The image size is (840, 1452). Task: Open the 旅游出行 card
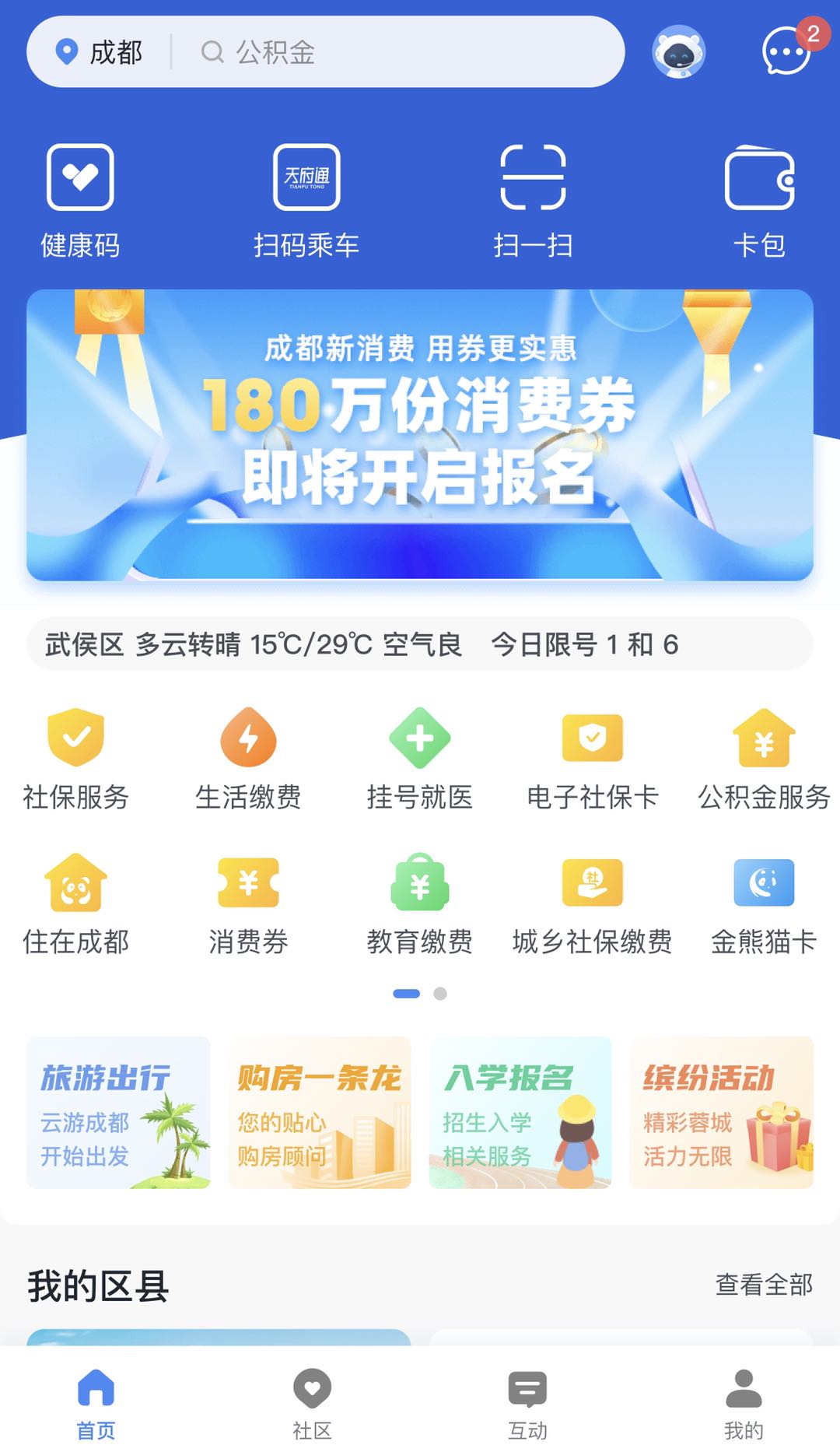click(118, 1112)
